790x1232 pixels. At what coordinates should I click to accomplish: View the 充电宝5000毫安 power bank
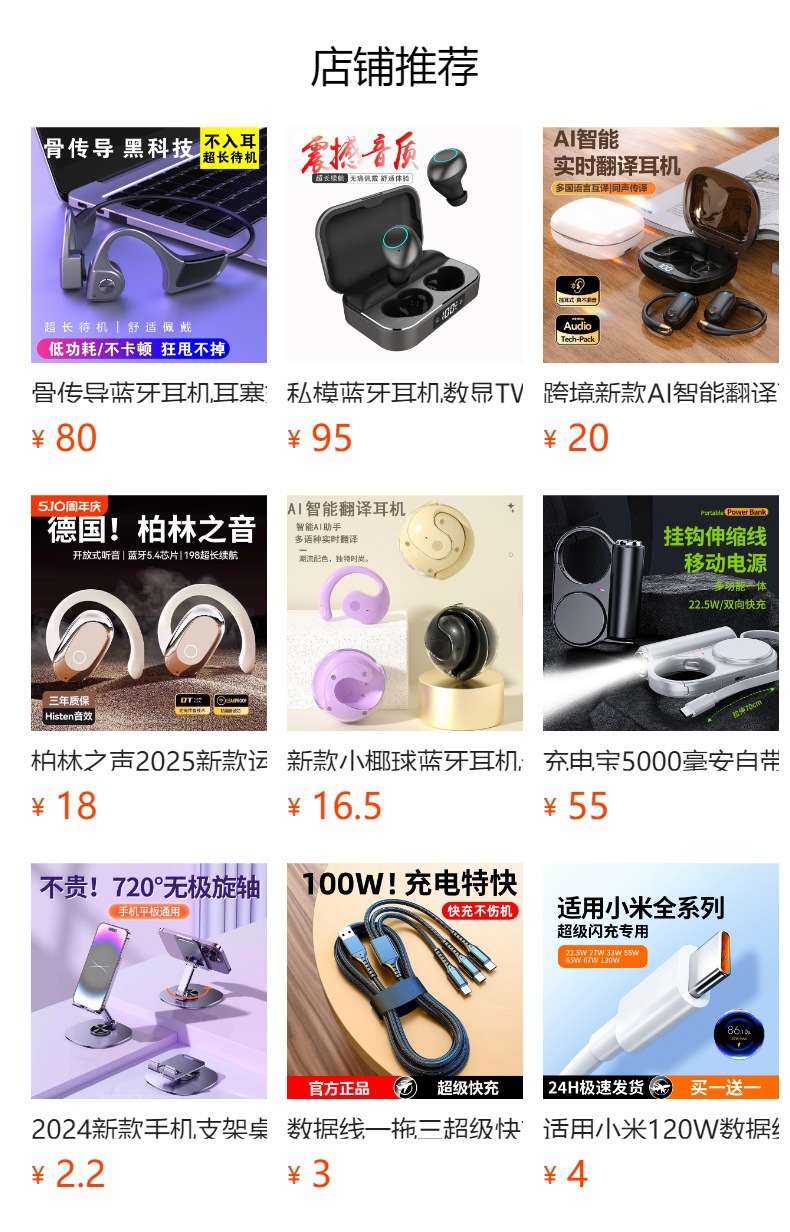pos(661,613)
